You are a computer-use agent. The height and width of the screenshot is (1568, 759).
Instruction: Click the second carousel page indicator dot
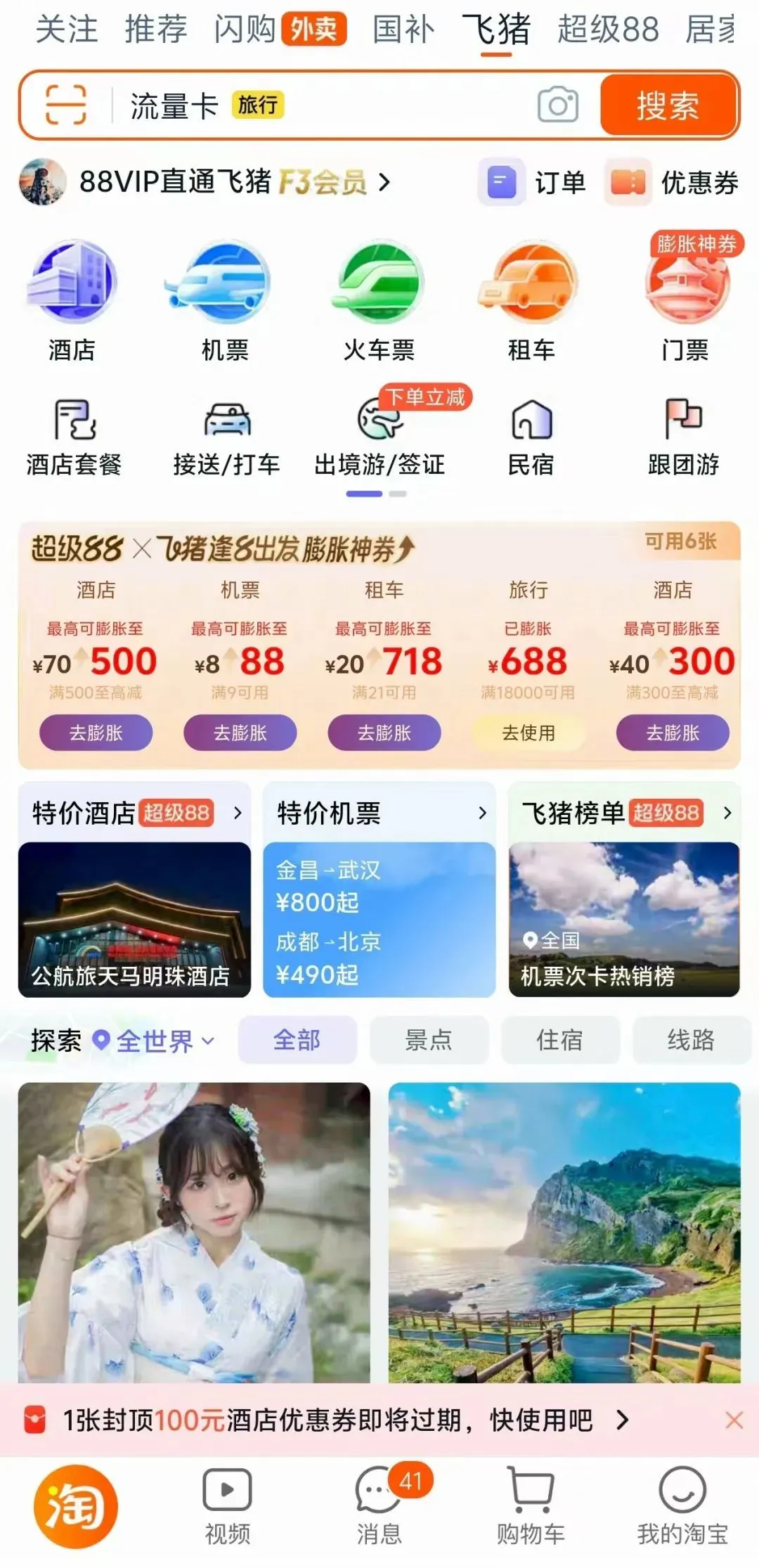click(398, 494)
